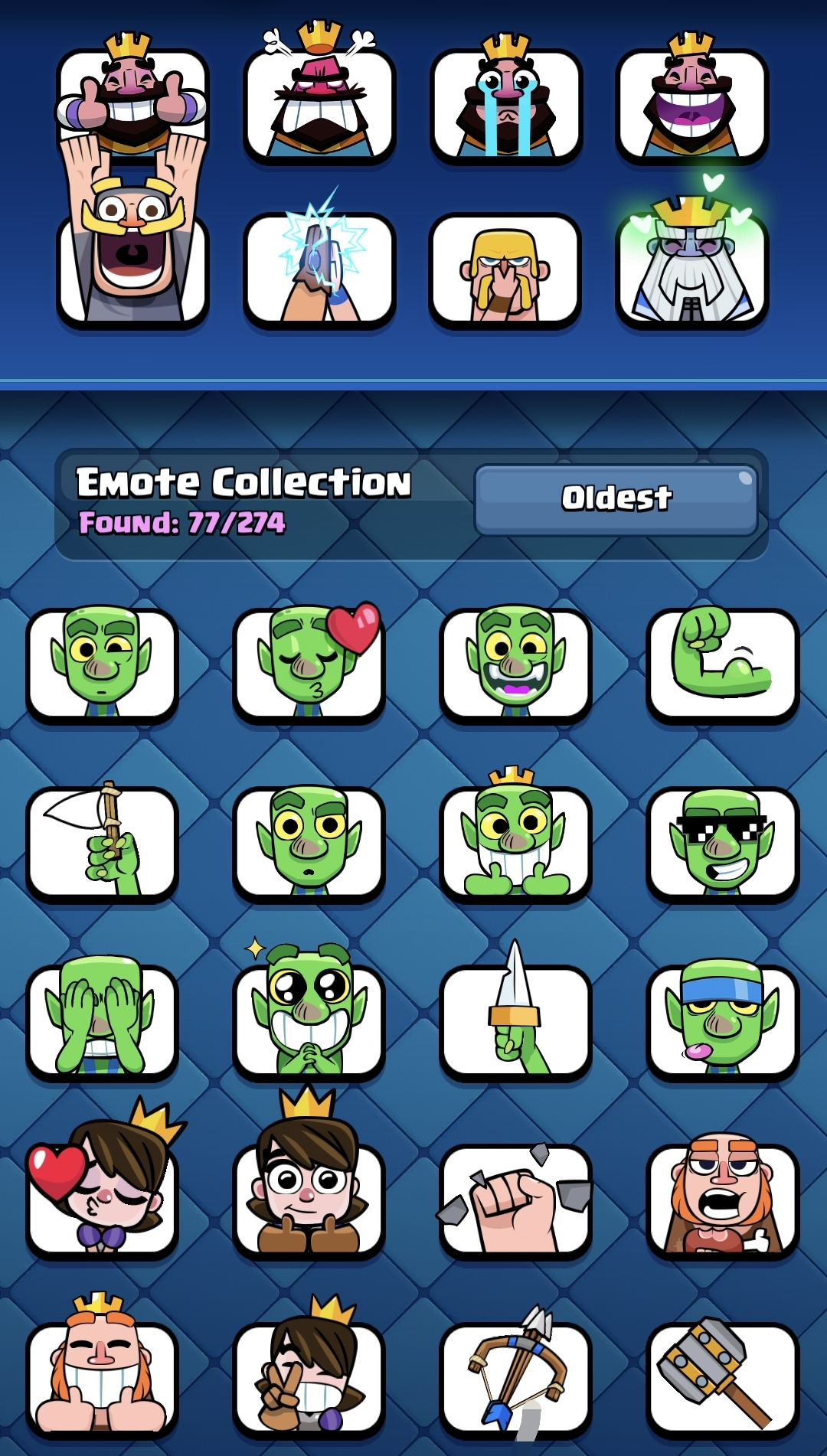Change sorting with the Oldest button
The height and width of the screenshot is (1456, 827).
click(x=616, y=499)
